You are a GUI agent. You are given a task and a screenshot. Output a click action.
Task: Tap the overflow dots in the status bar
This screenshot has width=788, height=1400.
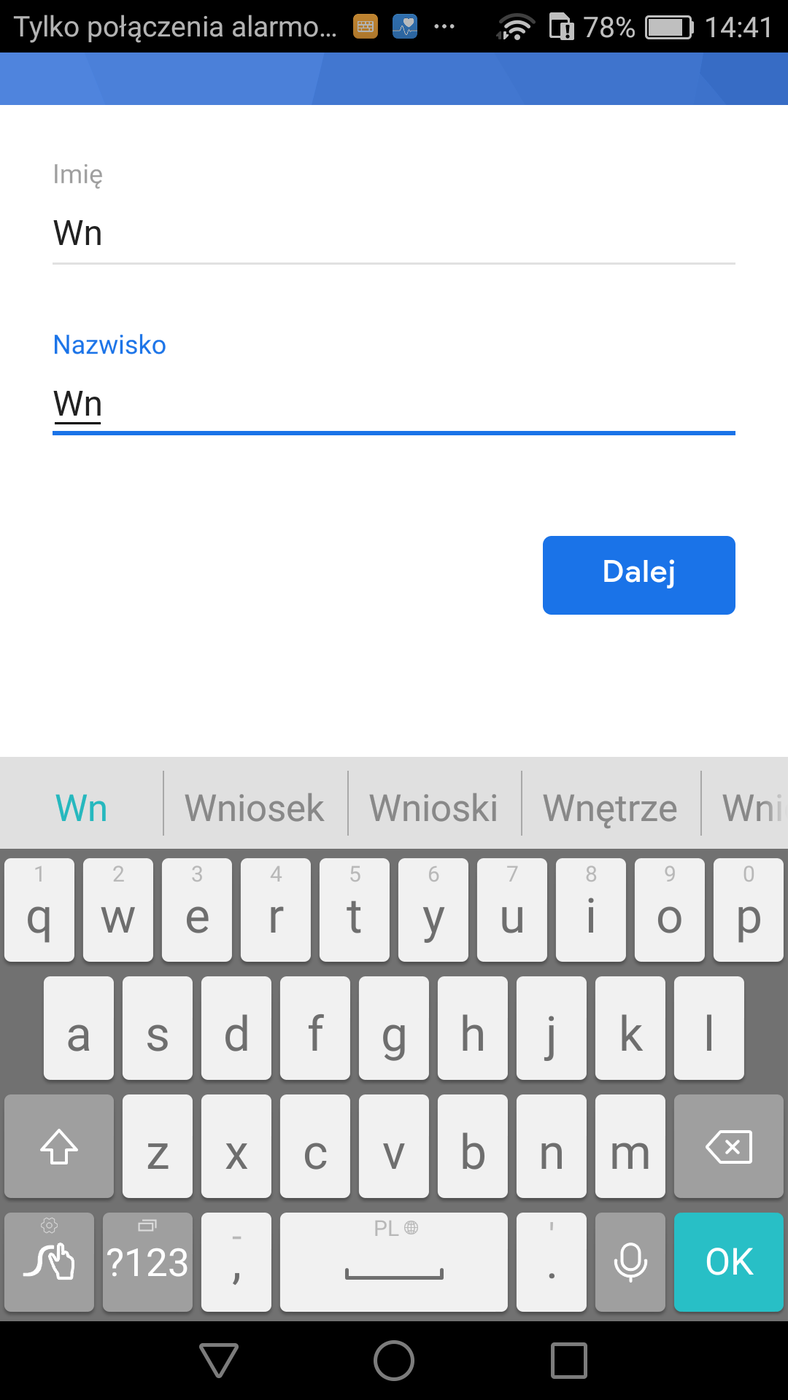[444, 27]
